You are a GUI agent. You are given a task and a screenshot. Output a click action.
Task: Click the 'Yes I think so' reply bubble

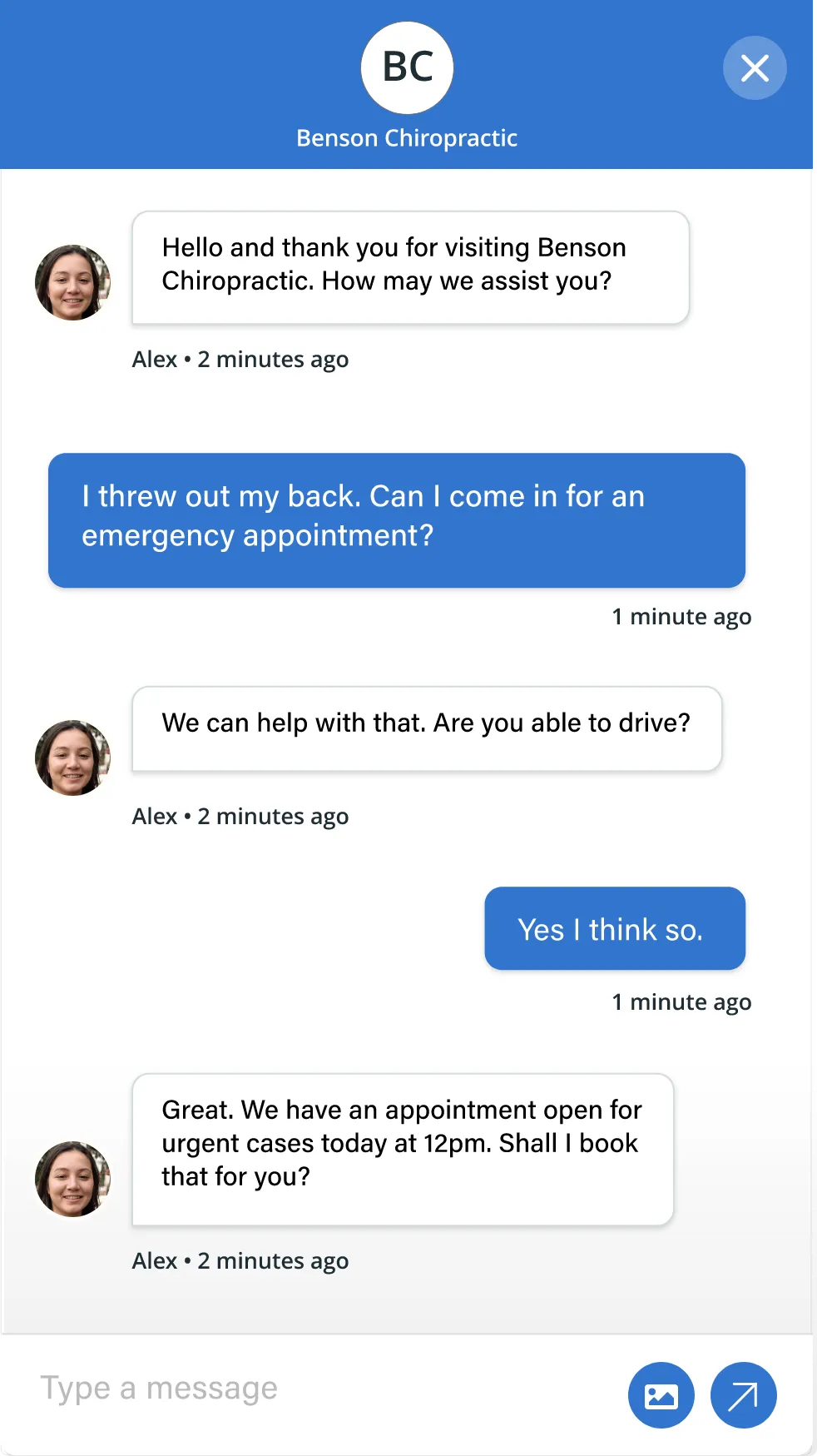[x=613, y=928]
